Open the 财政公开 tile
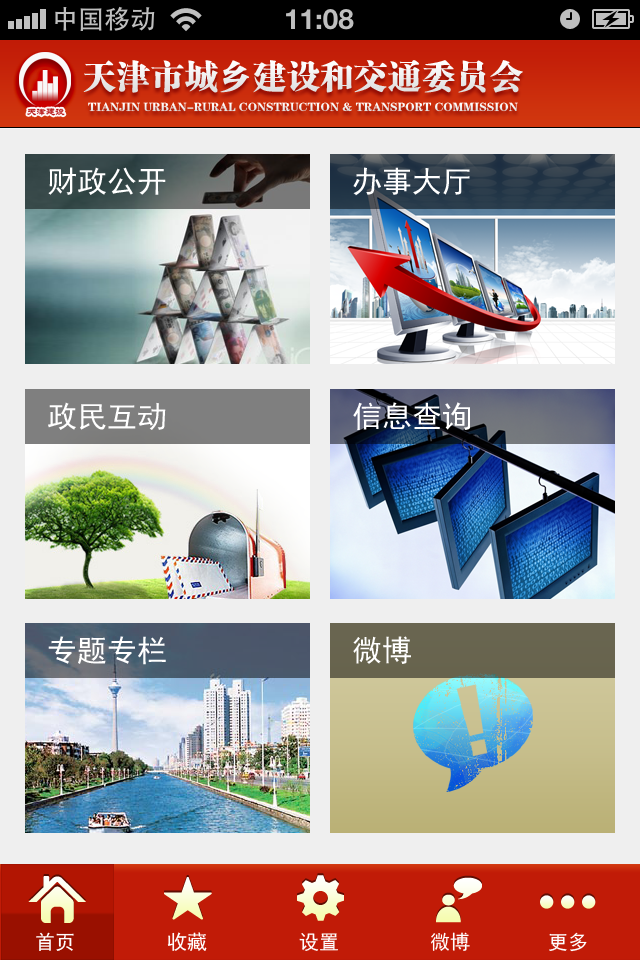 pyautogui.click(x=167, y=259)
